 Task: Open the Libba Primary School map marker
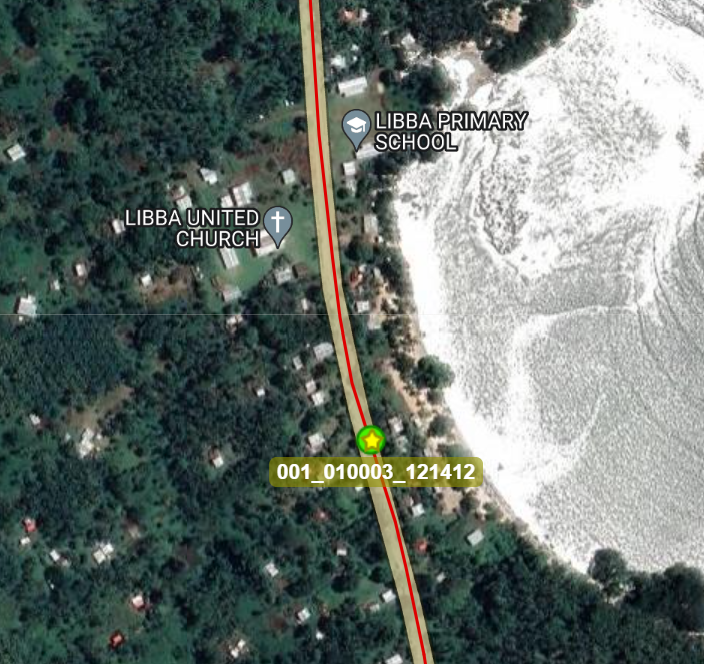355,127
